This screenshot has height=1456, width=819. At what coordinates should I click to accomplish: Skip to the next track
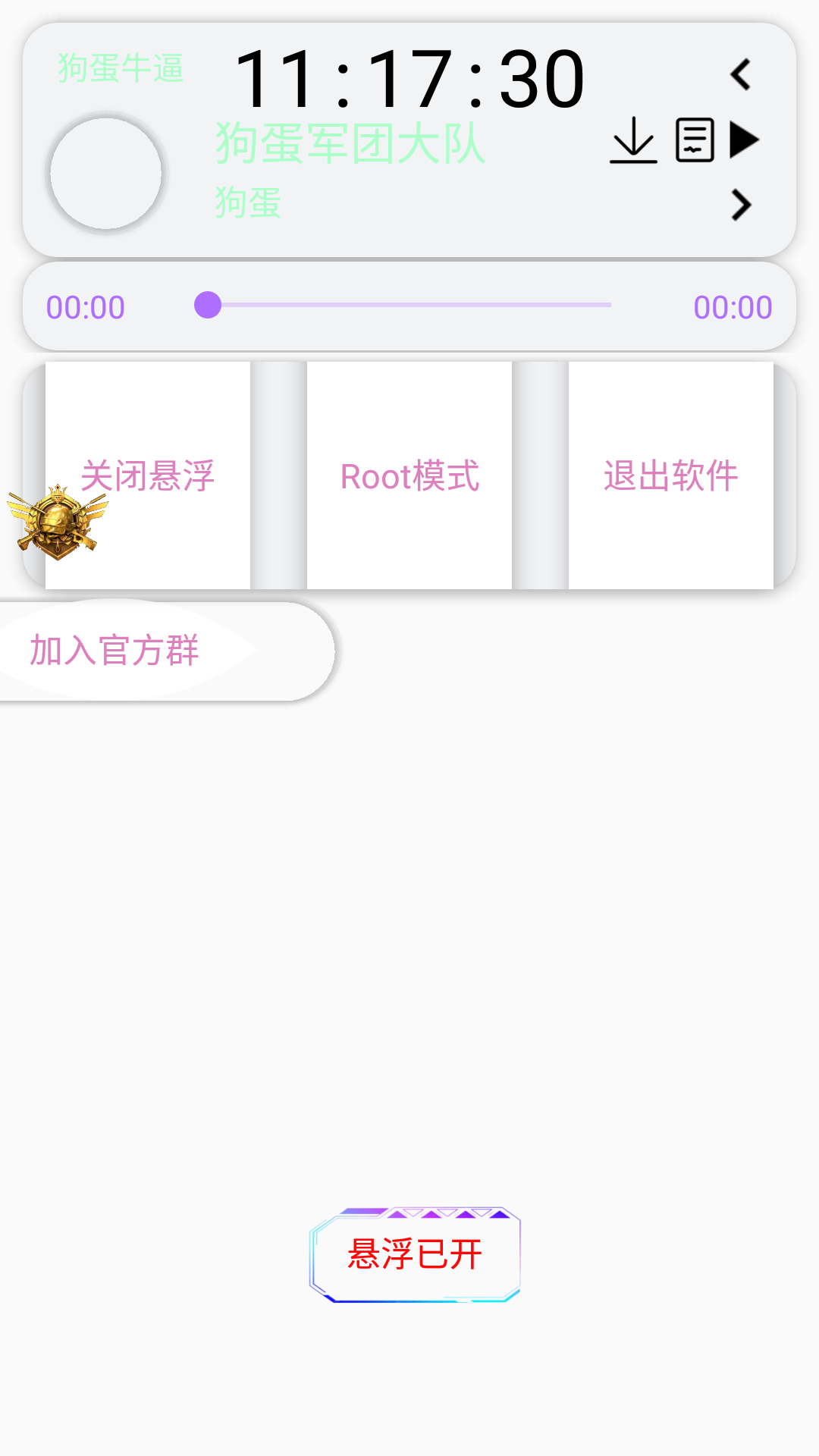pos(741,205)
